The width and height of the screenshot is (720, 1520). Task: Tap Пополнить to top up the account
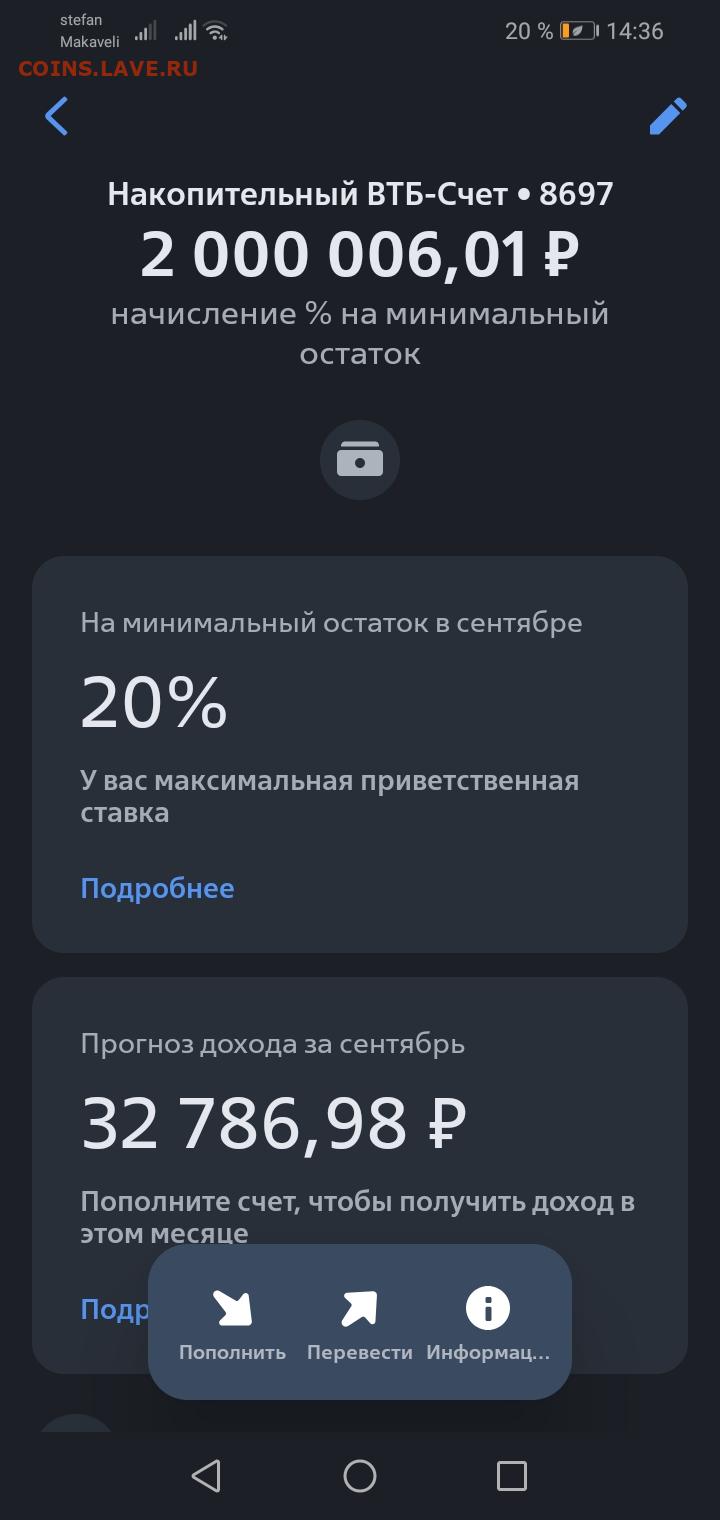(232, 1324)
